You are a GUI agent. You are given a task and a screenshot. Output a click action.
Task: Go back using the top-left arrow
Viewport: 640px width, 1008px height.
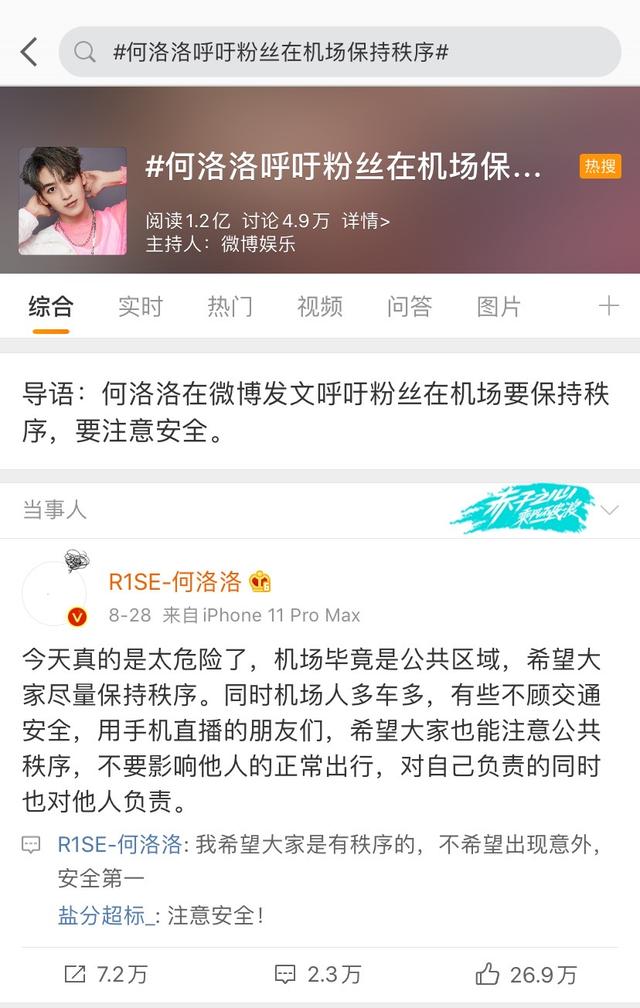29,52
